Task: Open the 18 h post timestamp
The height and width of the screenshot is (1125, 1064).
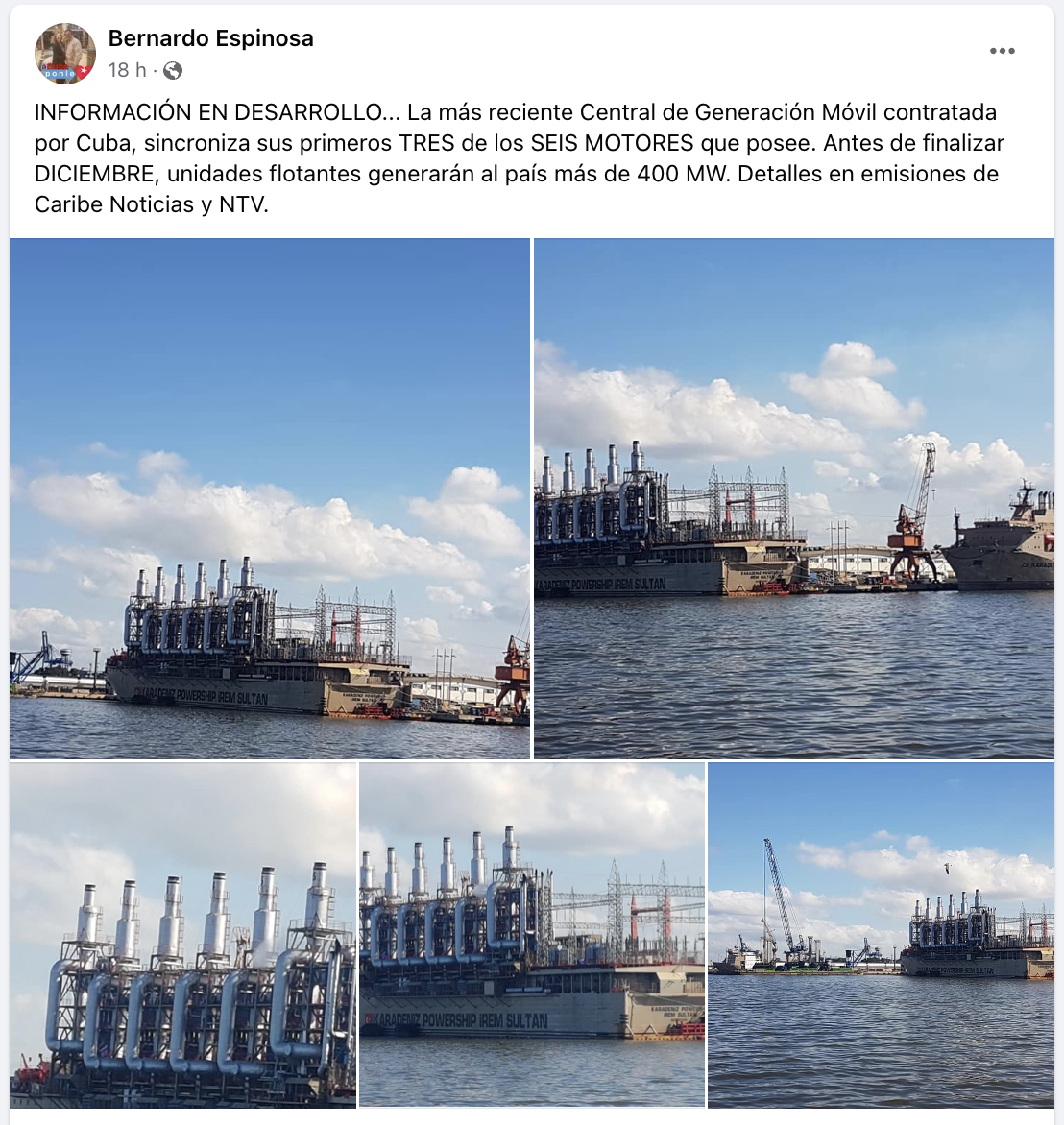Action: (x=127, y=70)
